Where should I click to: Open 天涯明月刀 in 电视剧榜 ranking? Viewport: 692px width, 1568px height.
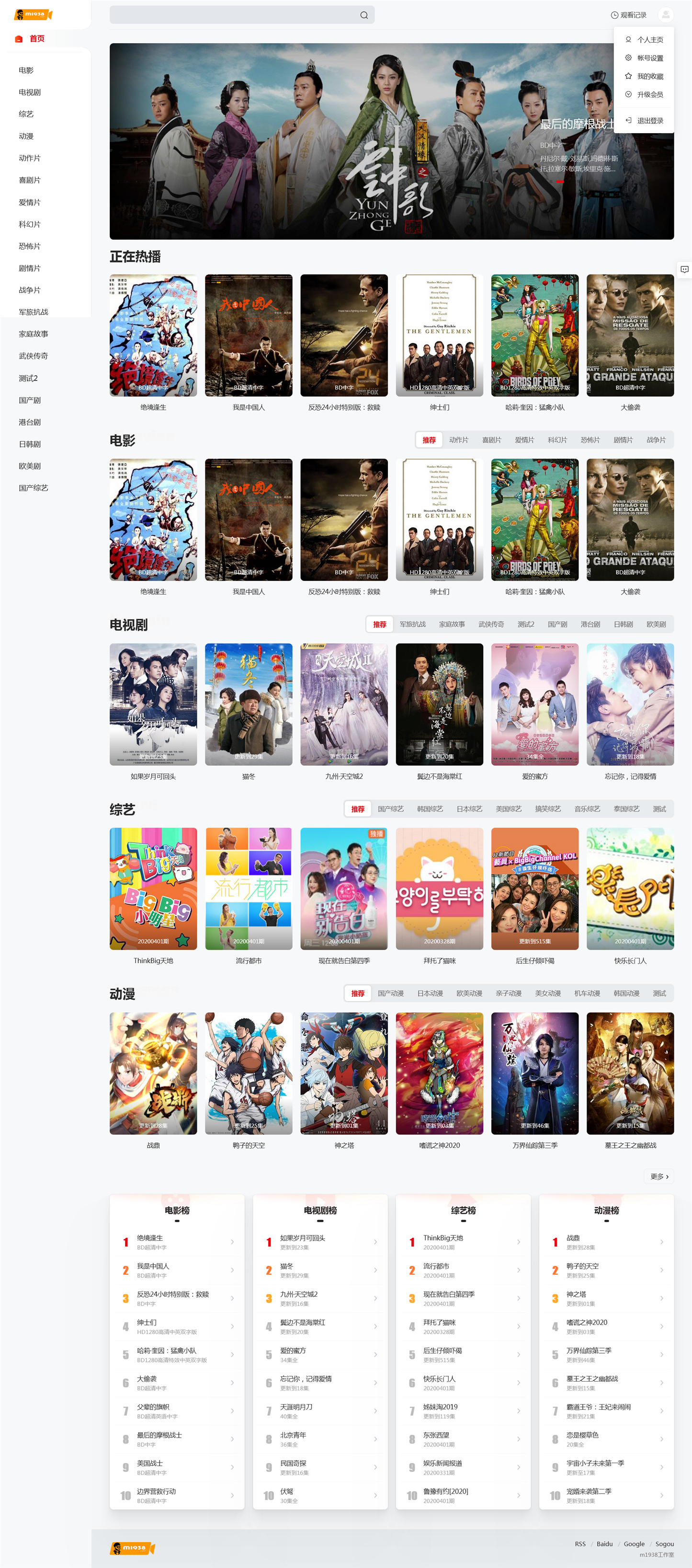pos(320,1410)
